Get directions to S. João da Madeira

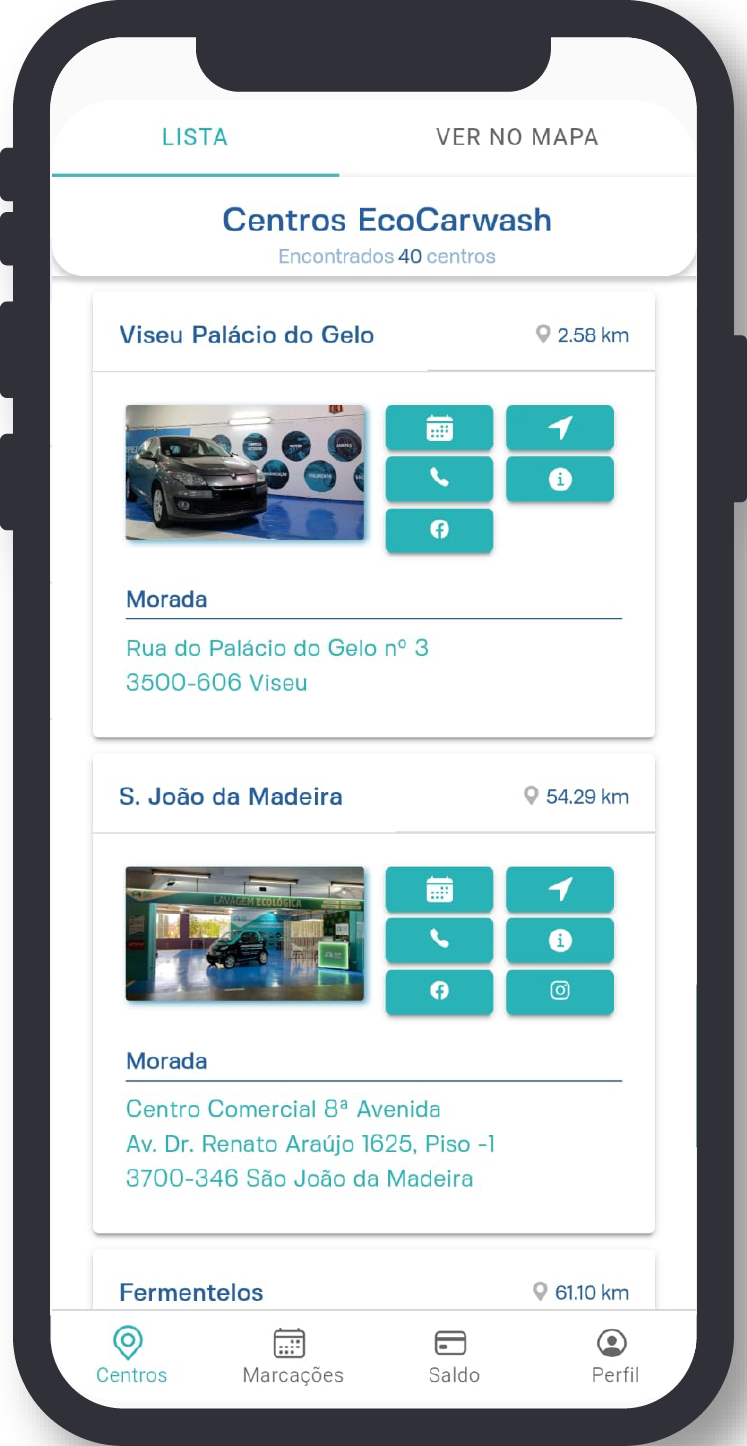click(559, 889)
